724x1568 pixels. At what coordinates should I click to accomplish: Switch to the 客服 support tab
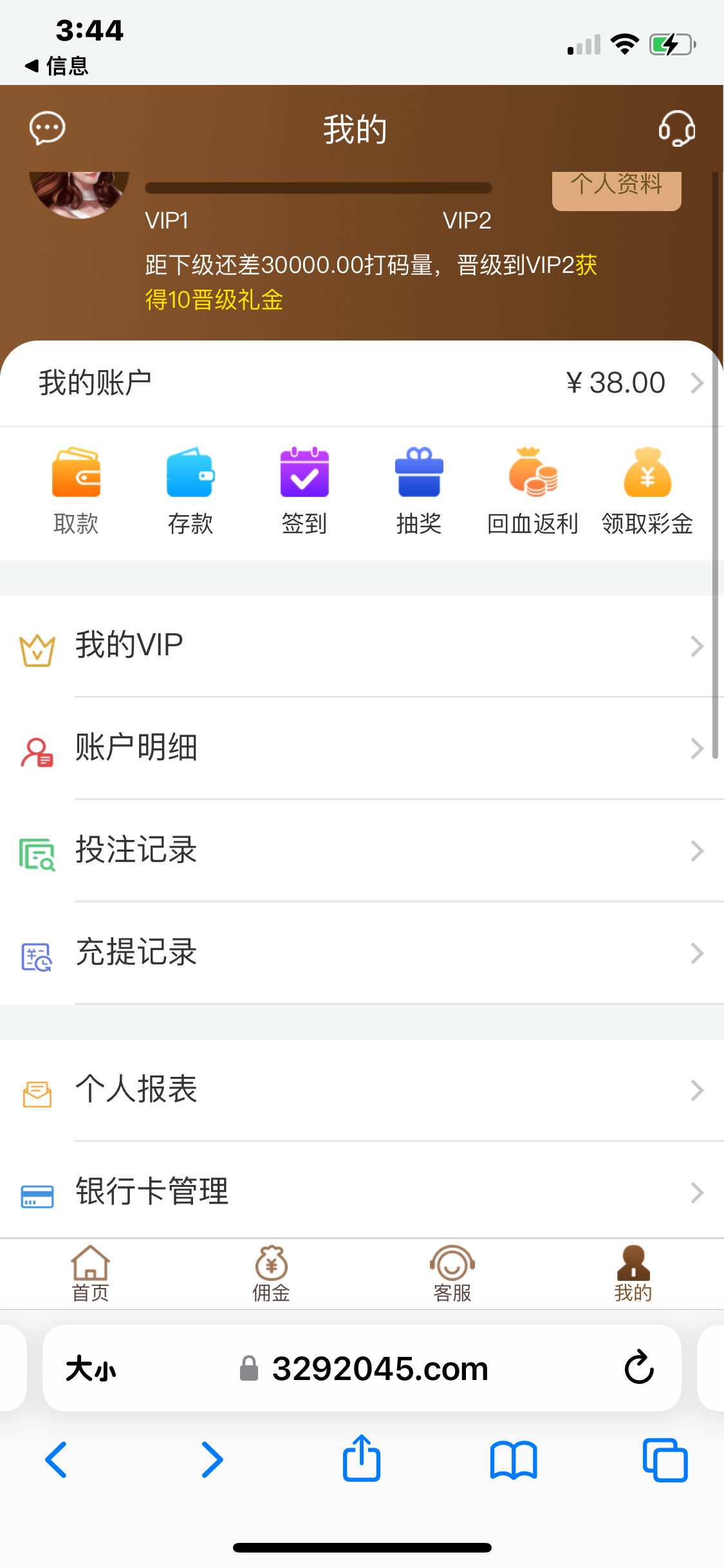click(x=452, y=1273)
